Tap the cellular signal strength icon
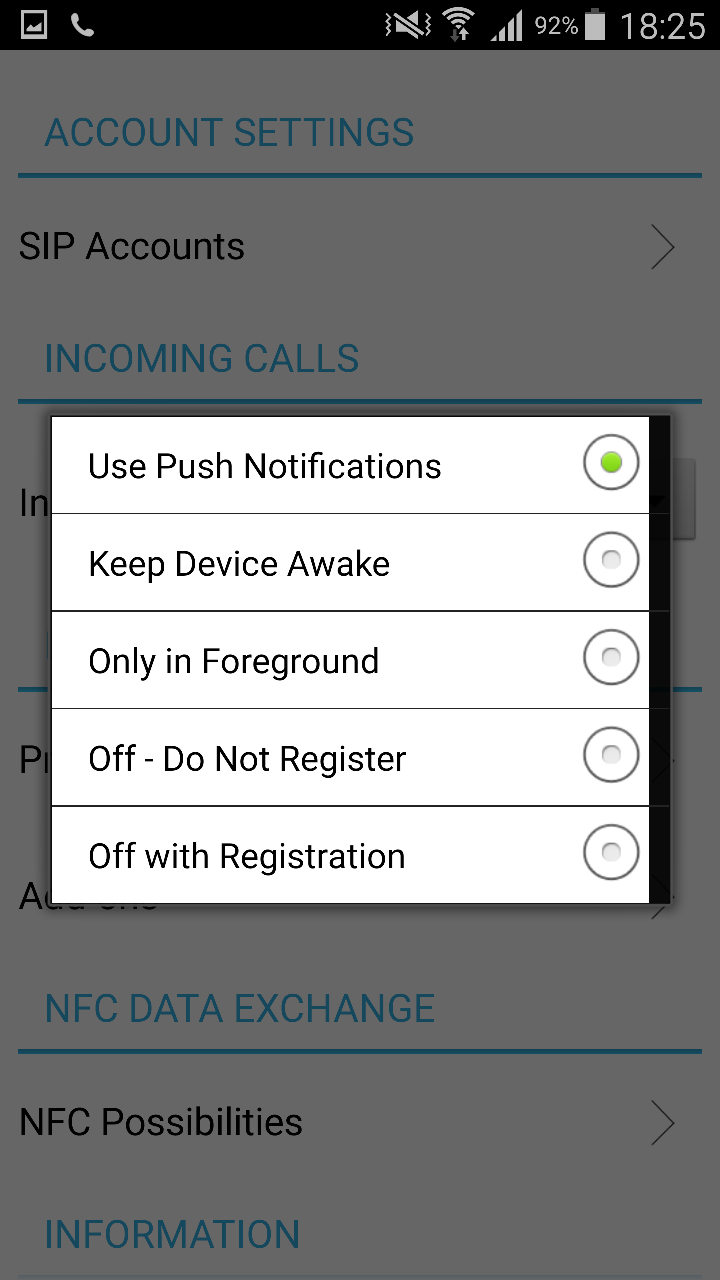Image resolution: width=720 pixels, height=1280 pixels. [506, 22]
